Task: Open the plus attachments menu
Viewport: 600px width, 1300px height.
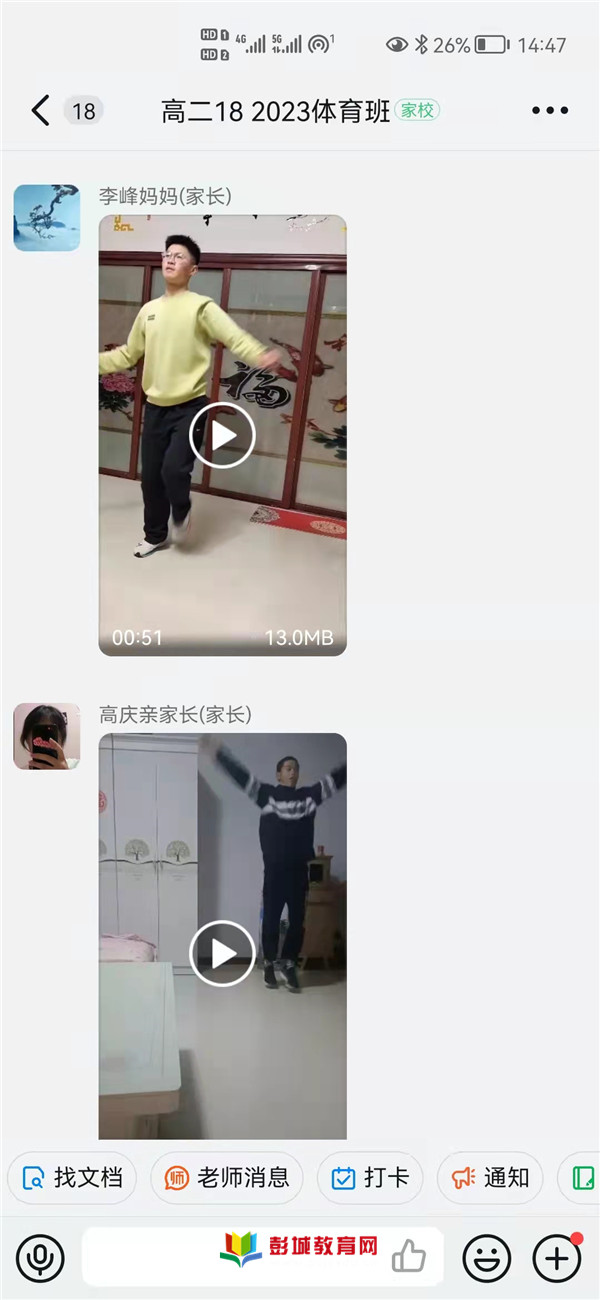Action: (557, 1258)
